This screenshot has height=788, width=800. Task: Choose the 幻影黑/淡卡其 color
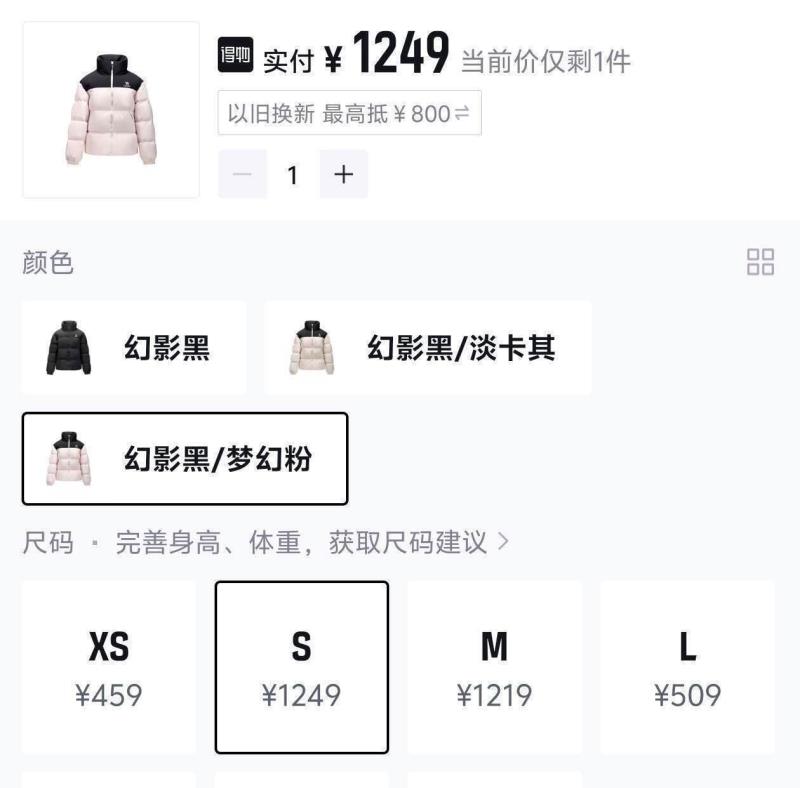[427, 348]
